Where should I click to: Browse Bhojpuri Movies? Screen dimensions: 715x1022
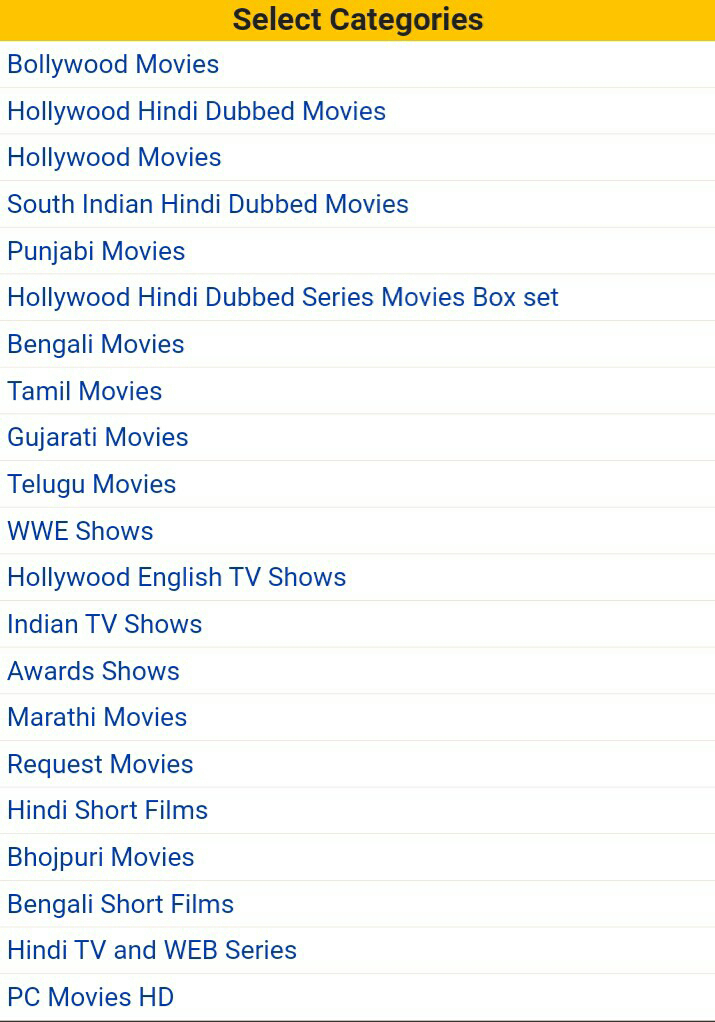point(101,858)
